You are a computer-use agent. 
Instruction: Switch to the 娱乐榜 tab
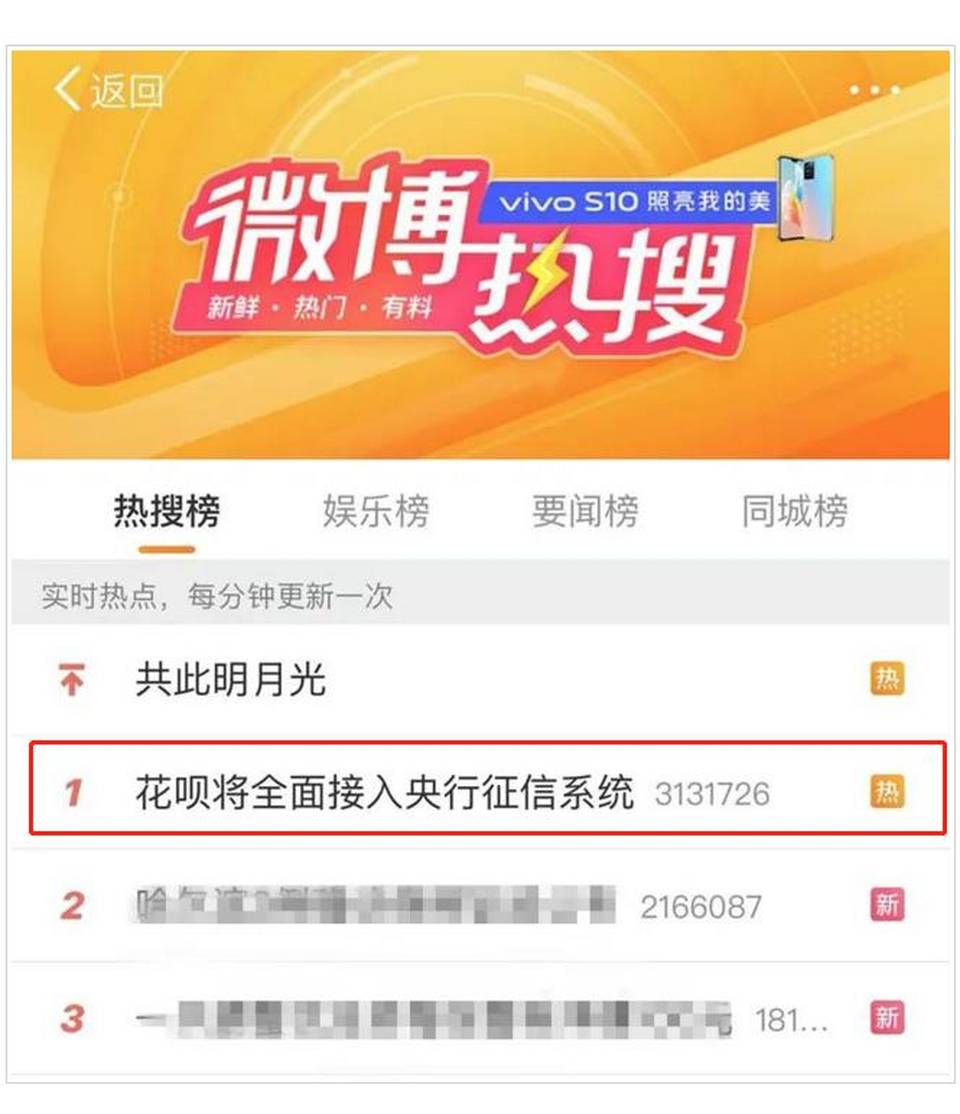[x=375, y=512]
